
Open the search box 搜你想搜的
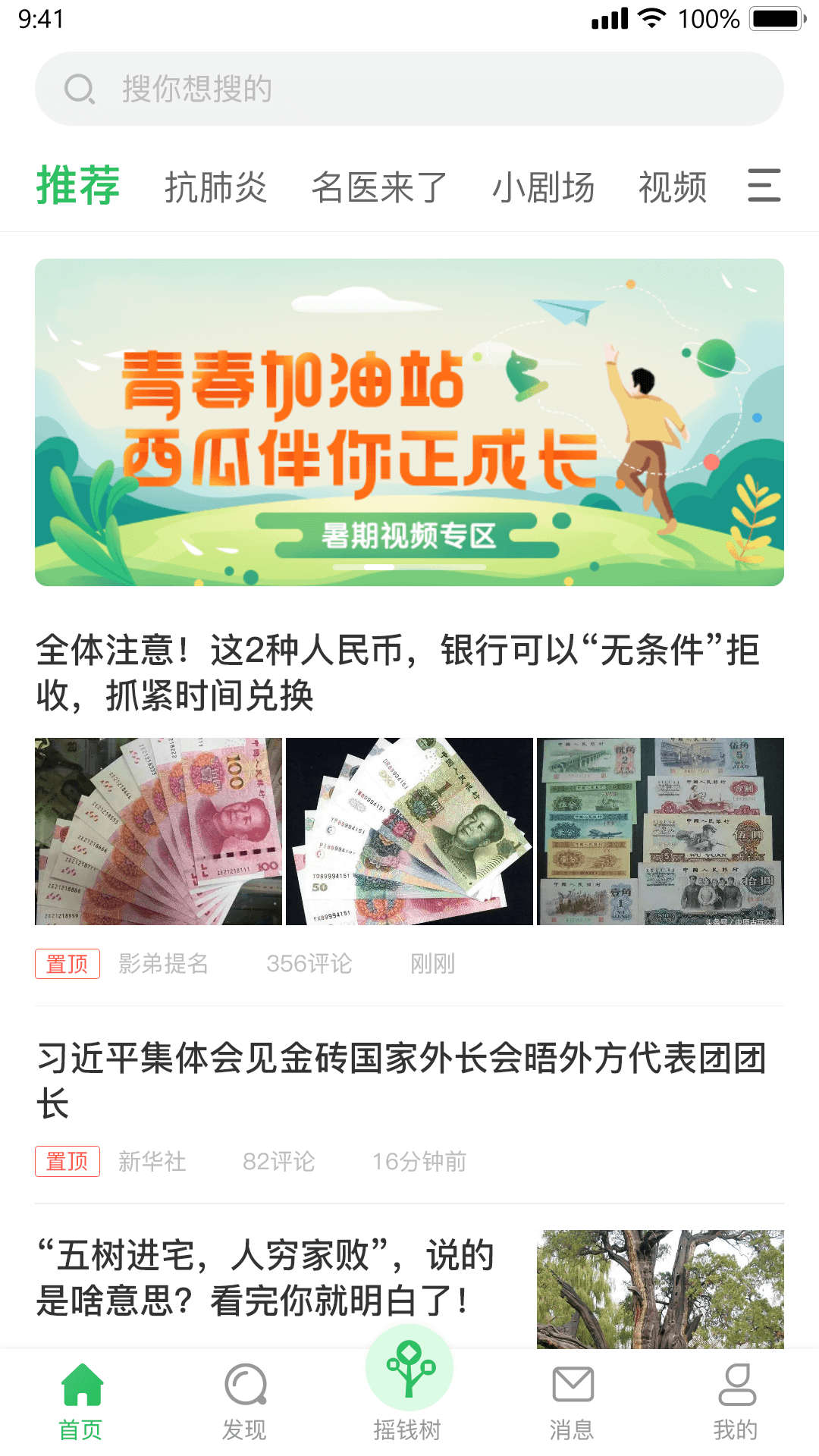409,89
